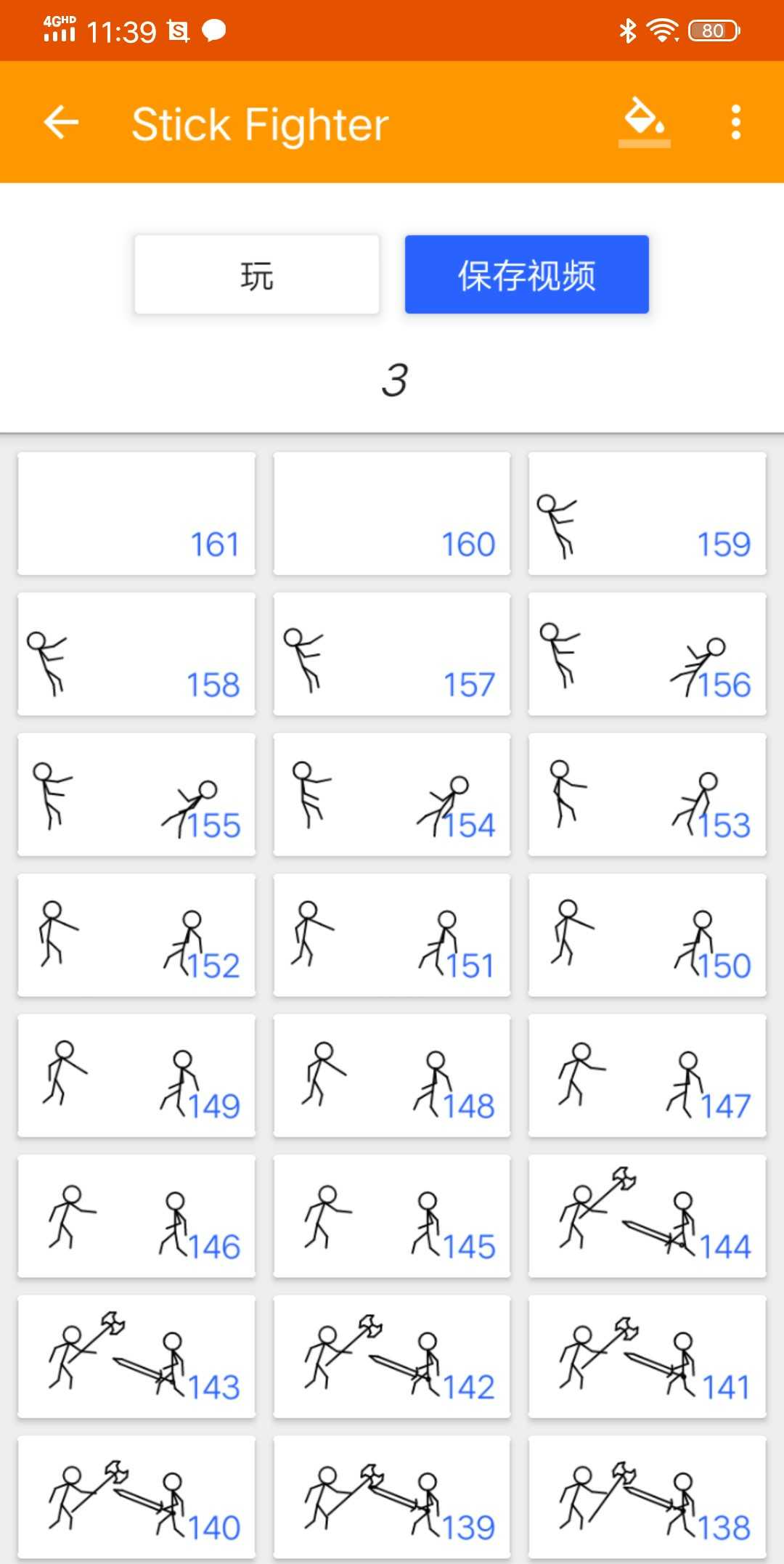Open the three-dot overflow menu
Screen dimensions: 784x1564
click(x=735, y=122)
